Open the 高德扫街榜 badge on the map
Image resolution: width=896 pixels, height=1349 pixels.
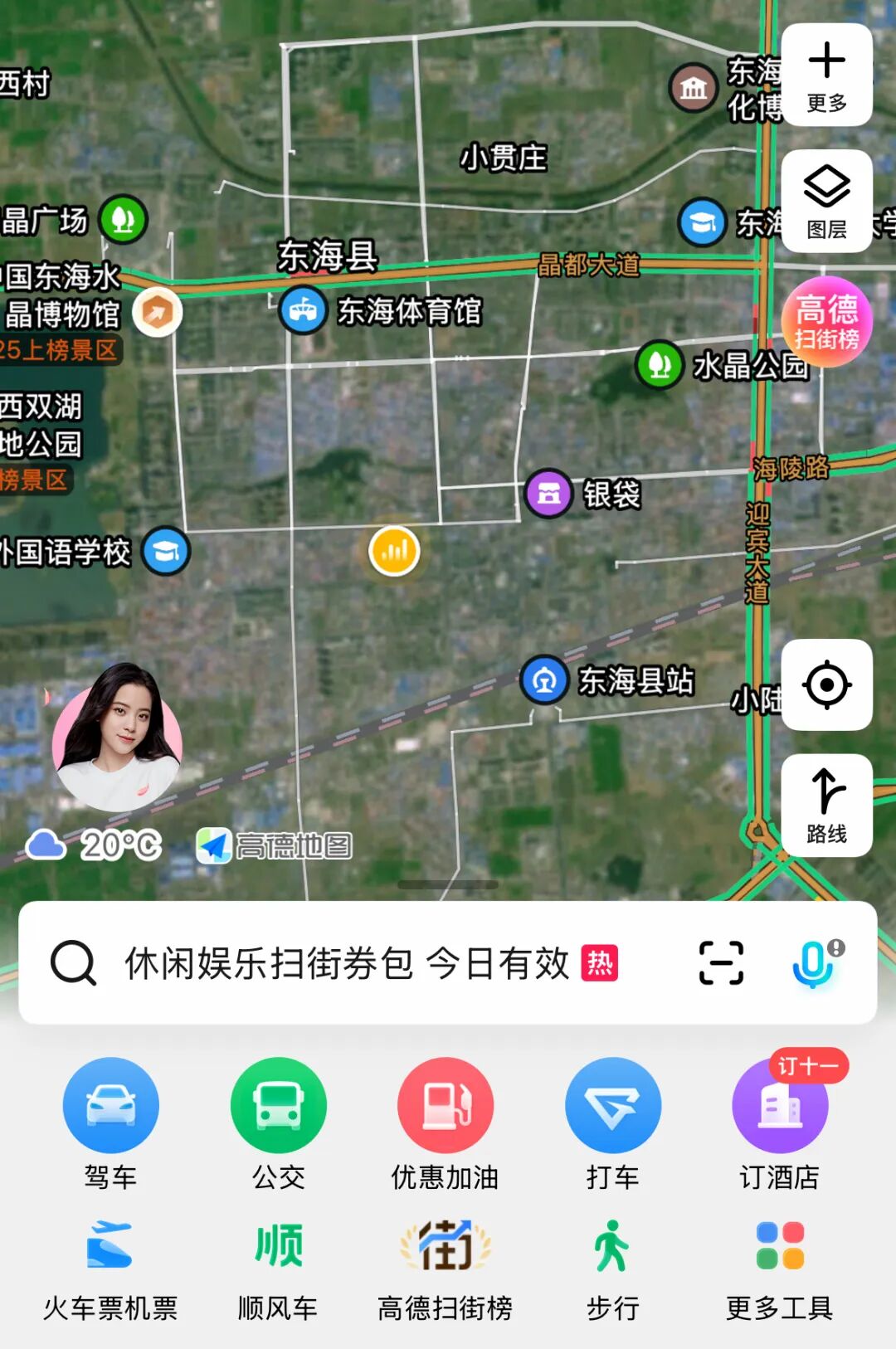(826, 322)
